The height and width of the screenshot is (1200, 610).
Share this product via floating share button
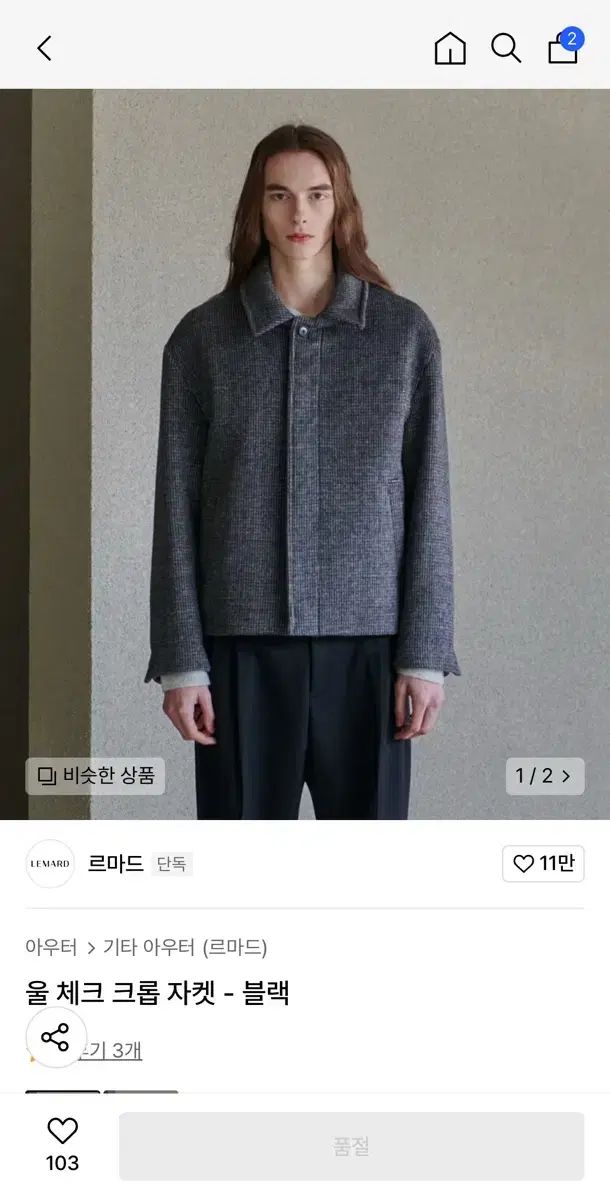(56, 1037)
